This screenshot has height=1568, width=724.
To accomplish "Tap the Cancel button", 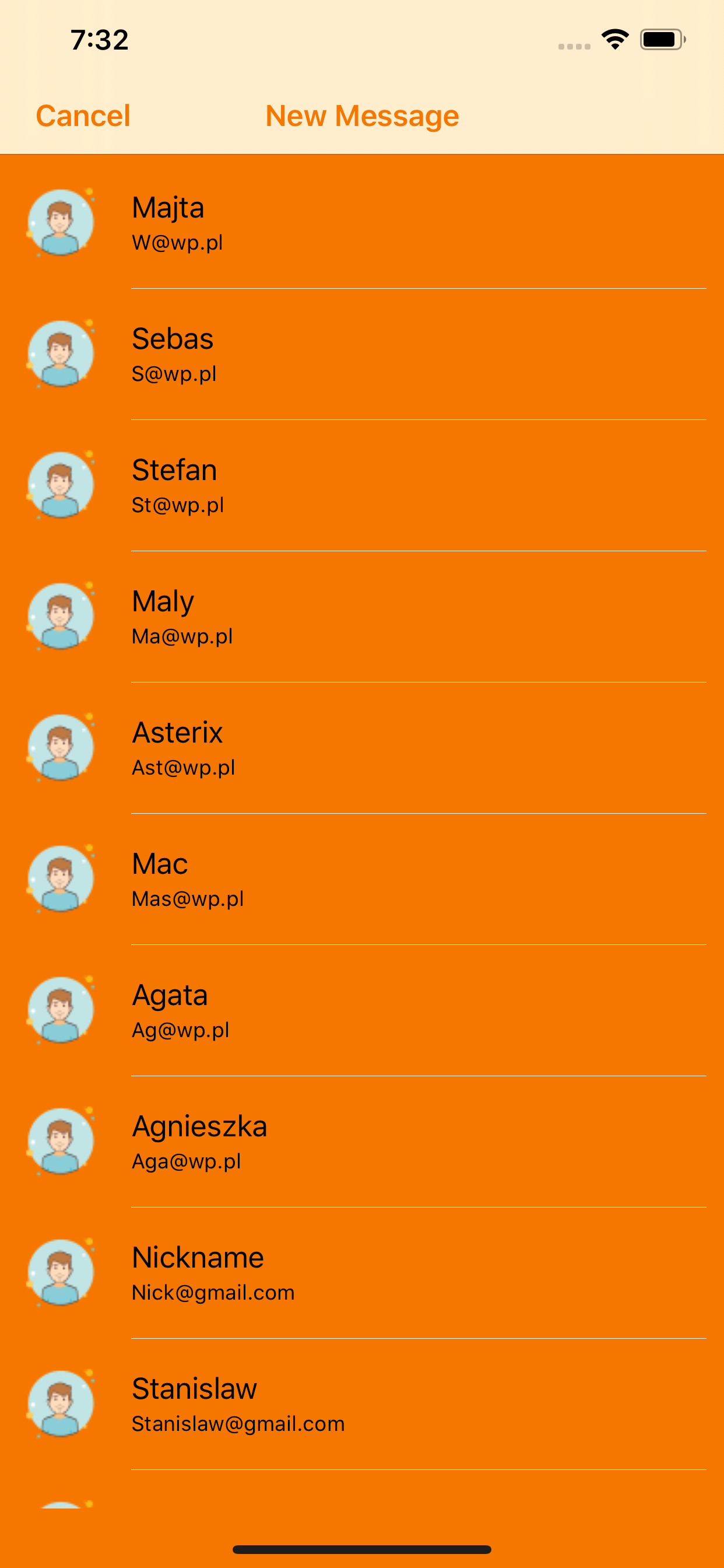I will pyautogui.click(x=82, y=116).
